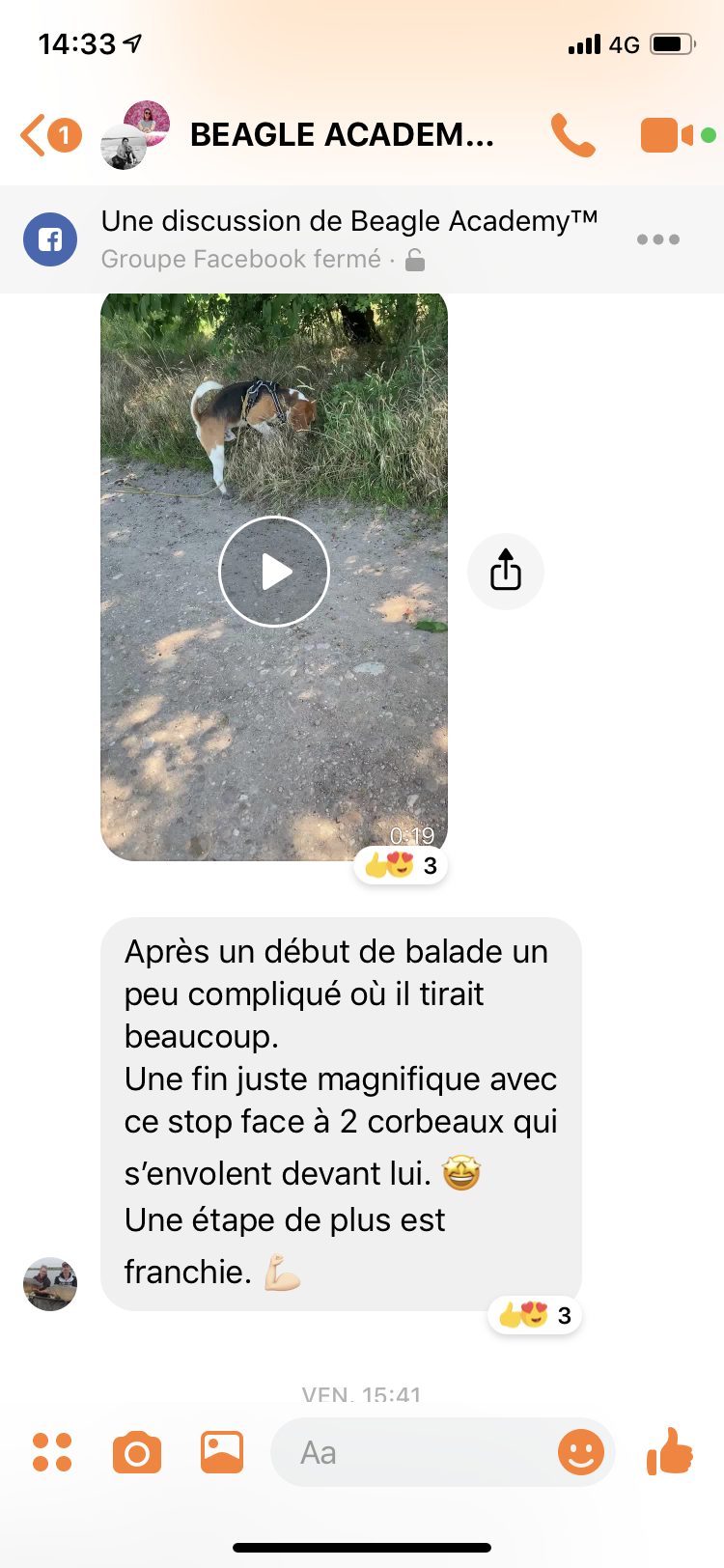
Task: View reactions on the video
Action: point(402,865)
